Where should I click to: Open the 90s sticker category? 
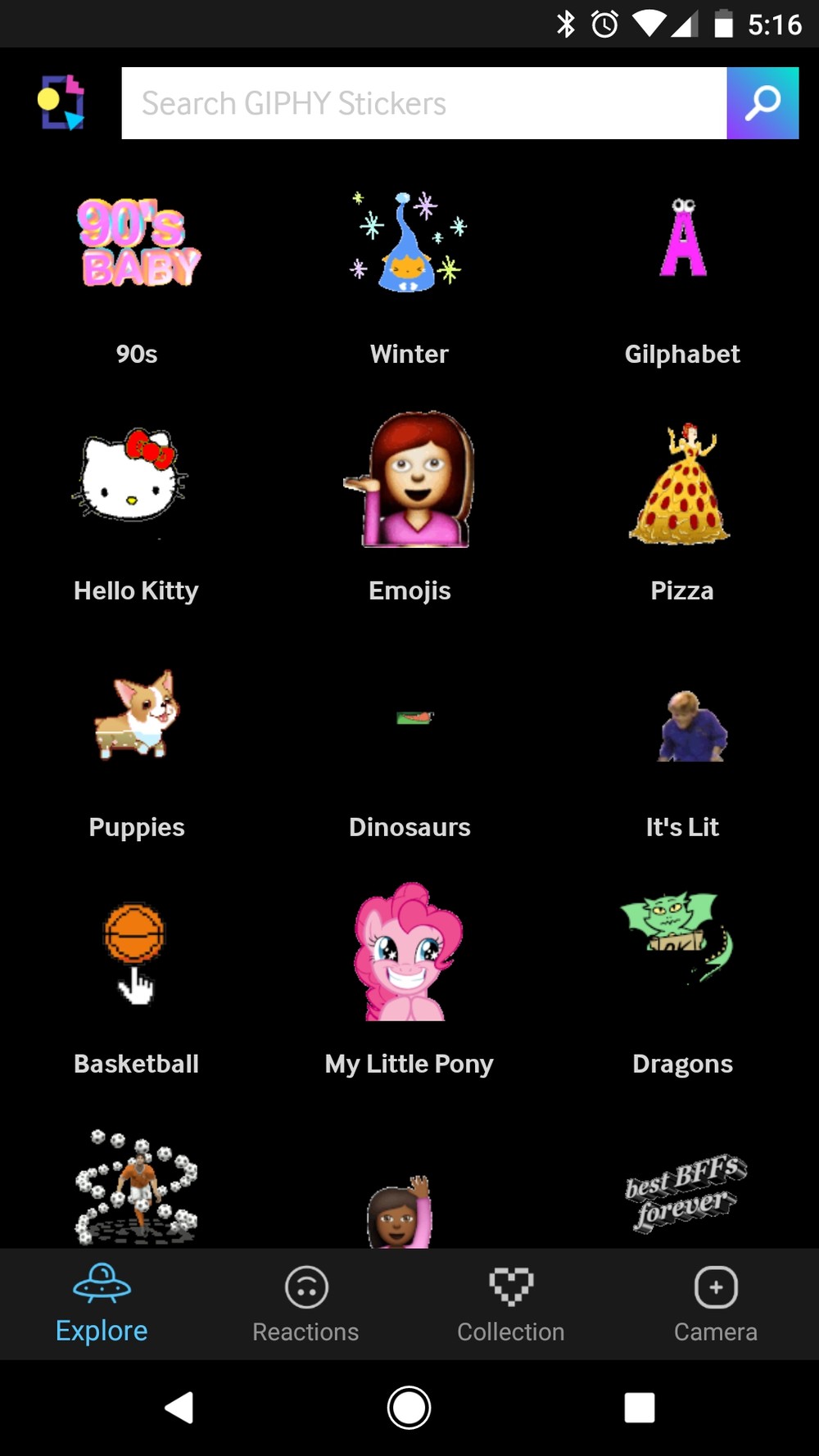pyautogui.click(x=137, y=278)
